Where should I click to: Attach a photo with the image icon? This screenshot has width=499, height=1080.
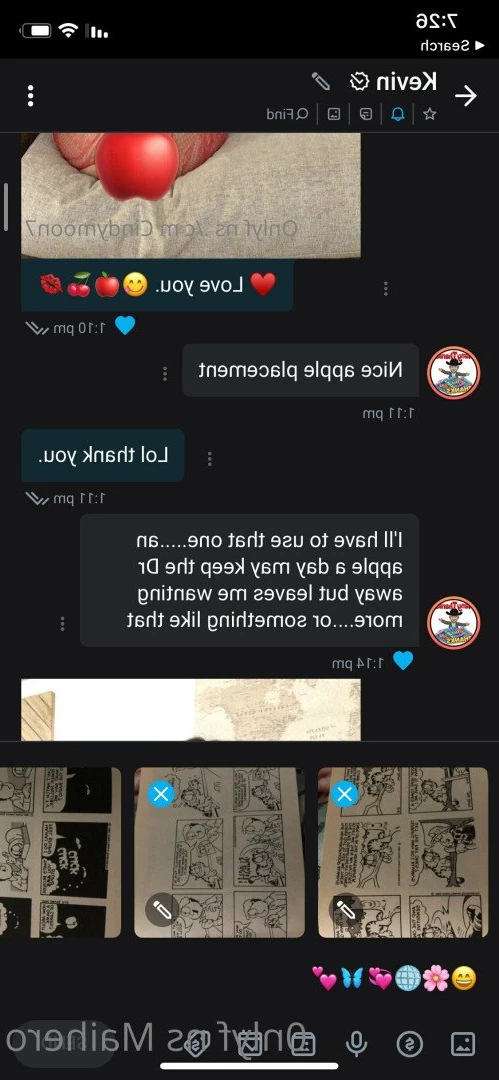462,1044
